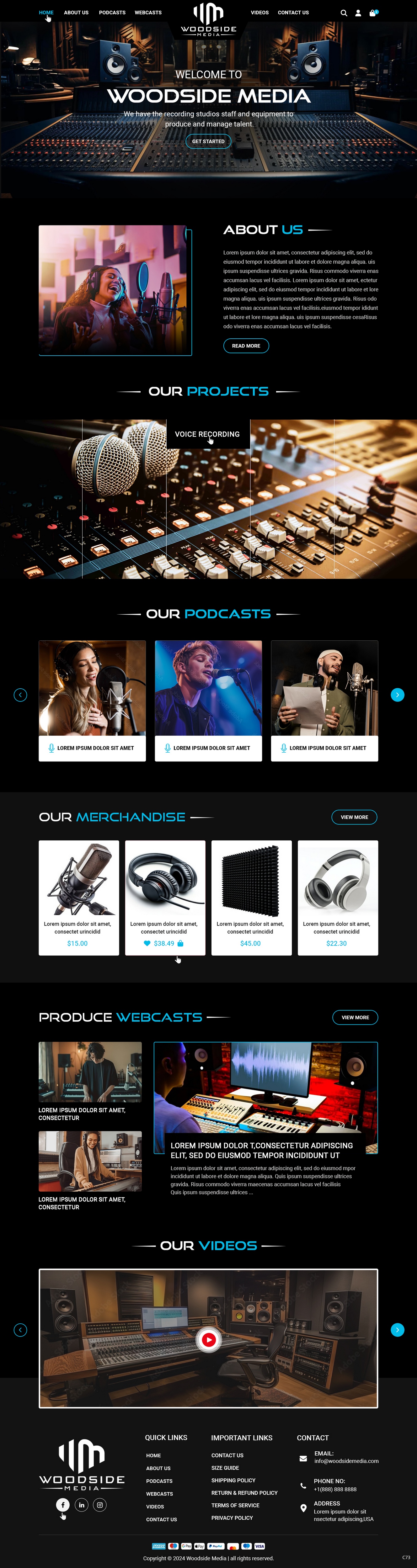Screen dimensions: 417x1568
Task: Play the featured studio video
Action: tap(208, 1339)
